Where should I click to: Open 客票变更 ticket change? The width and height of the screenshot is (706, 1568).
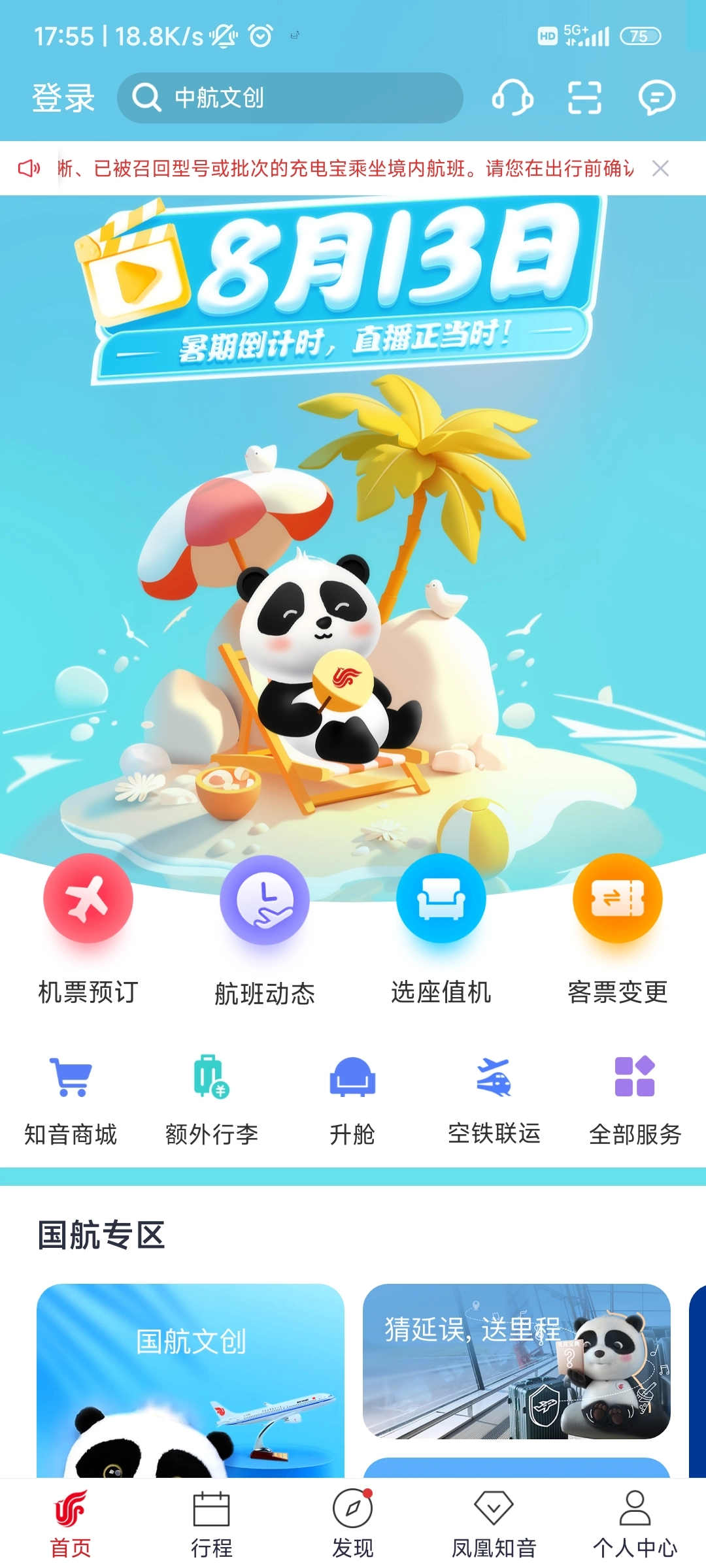(x=618, y=928)
